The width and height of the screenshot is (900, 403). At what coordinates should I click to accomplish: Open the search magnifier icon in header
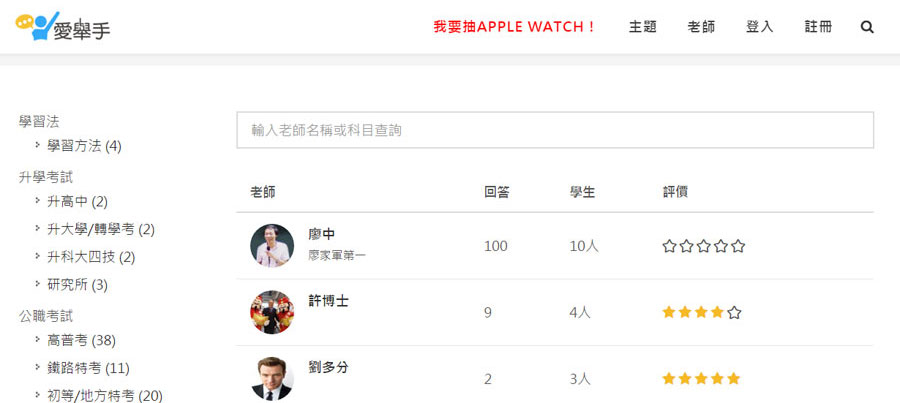pos(867,27)
